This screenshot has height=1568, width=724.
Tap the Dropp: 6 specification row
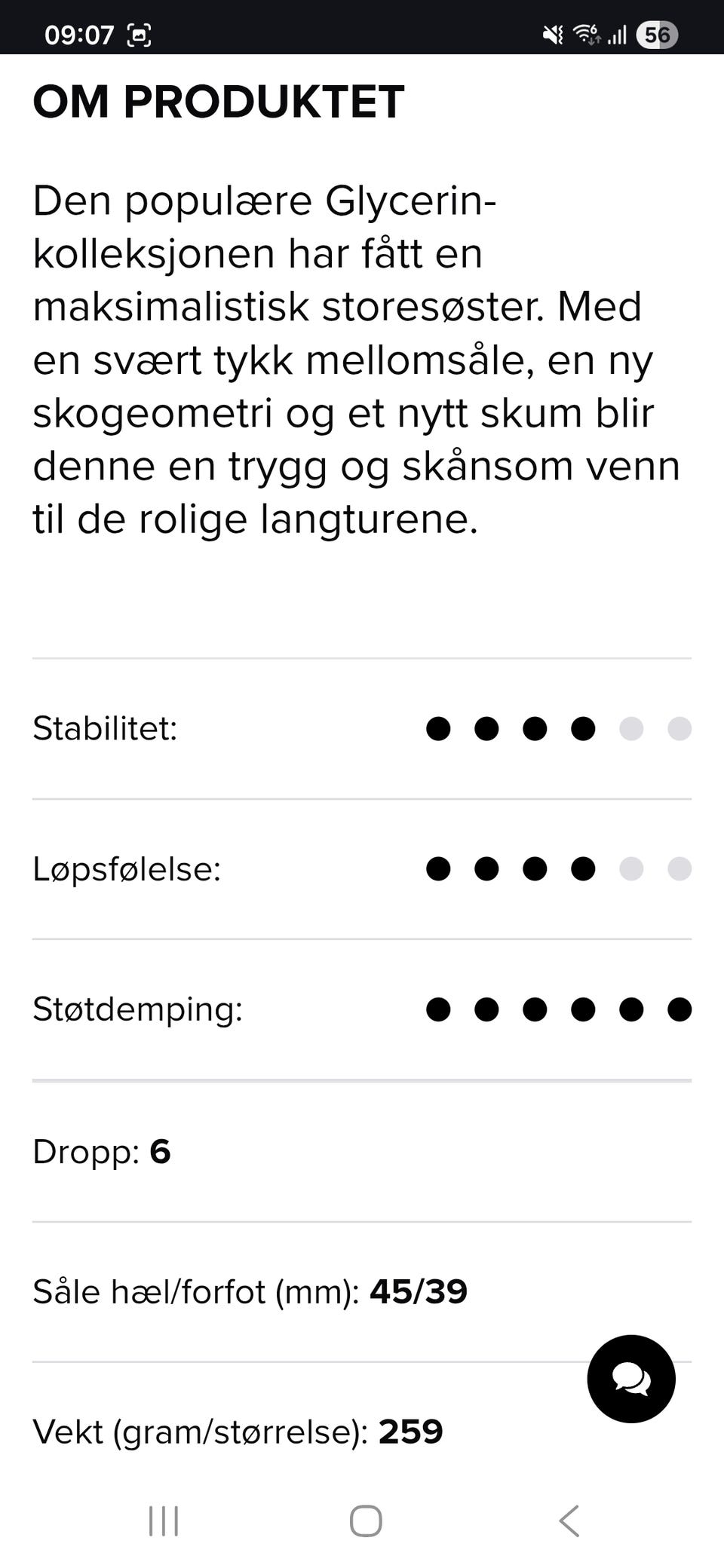[101, 1151]
